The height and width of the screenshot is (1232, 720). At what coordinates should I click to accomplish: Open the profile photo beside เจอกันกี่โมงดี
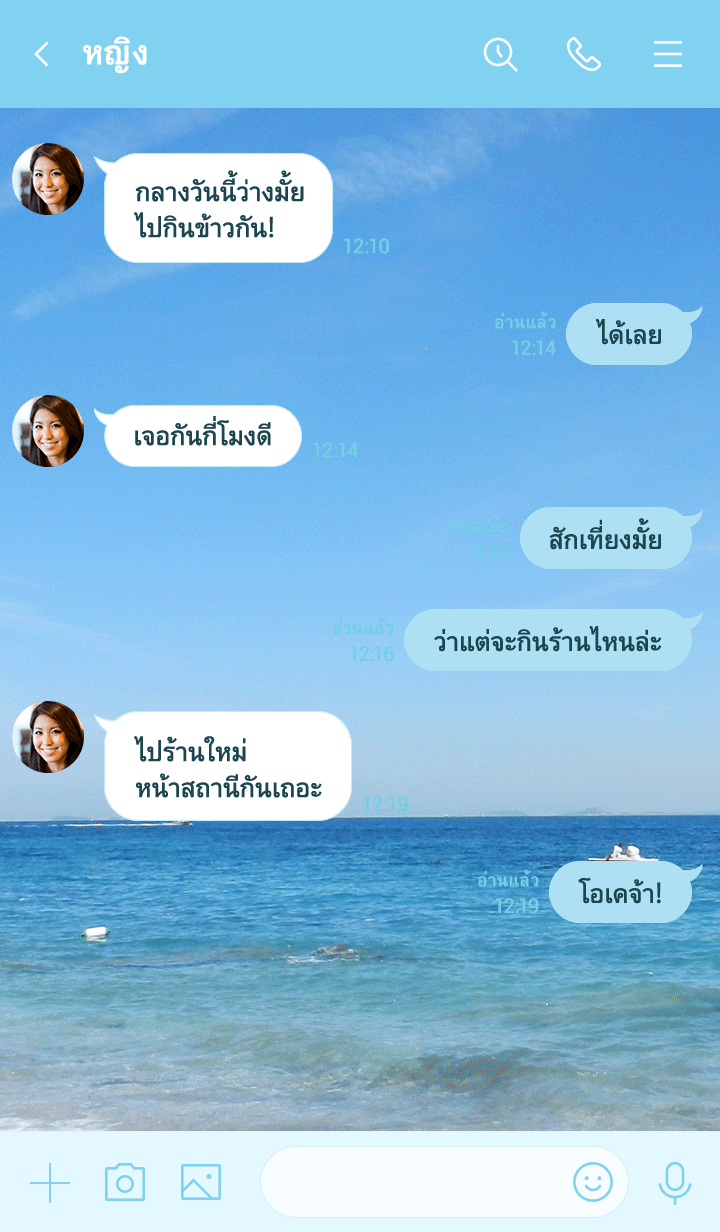pos(48,431)
